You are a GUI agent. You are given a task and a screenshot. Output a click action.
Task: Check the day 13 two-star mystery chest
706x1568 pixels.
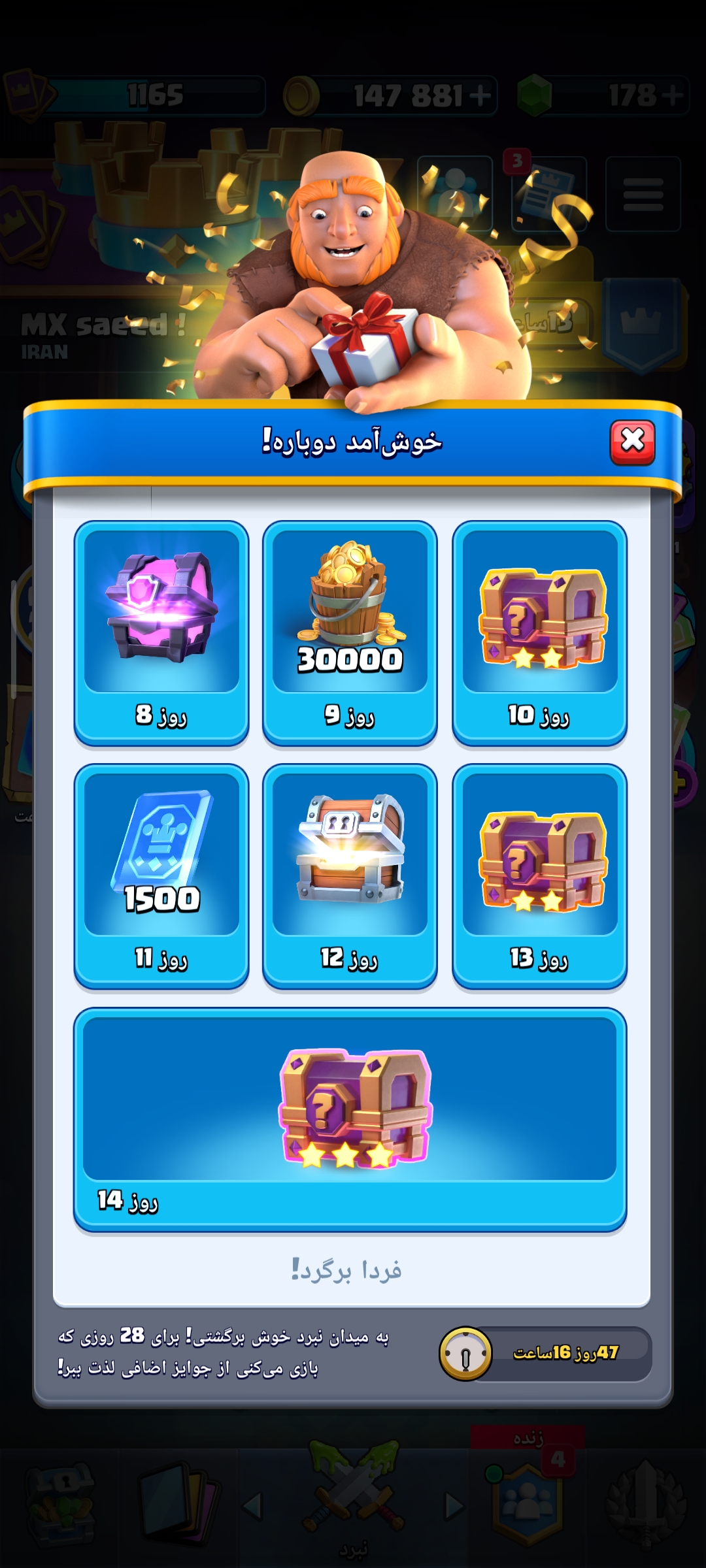click(x=539, y=876)
